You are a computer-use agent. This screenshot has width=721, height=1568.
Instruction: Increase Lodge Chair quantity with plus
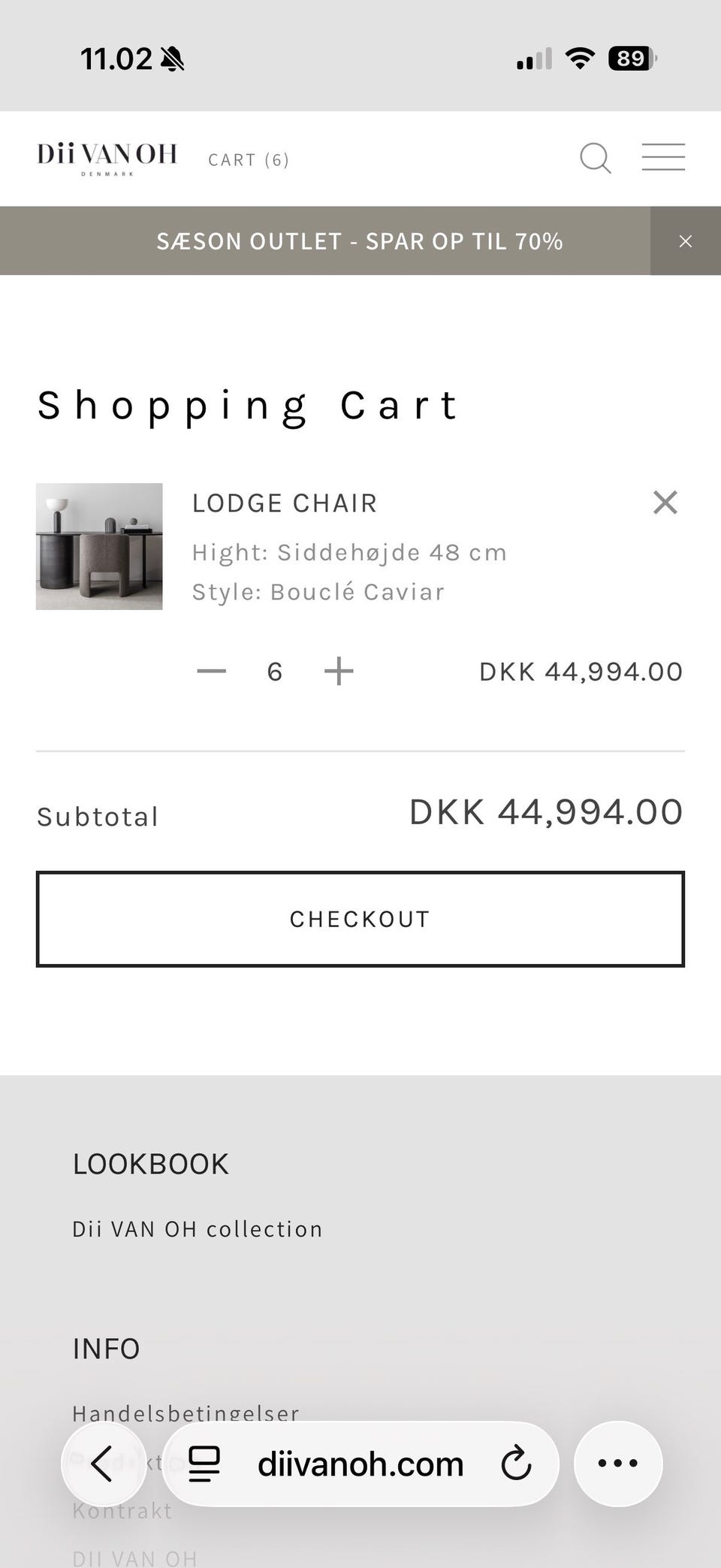(x=339, y=671)
